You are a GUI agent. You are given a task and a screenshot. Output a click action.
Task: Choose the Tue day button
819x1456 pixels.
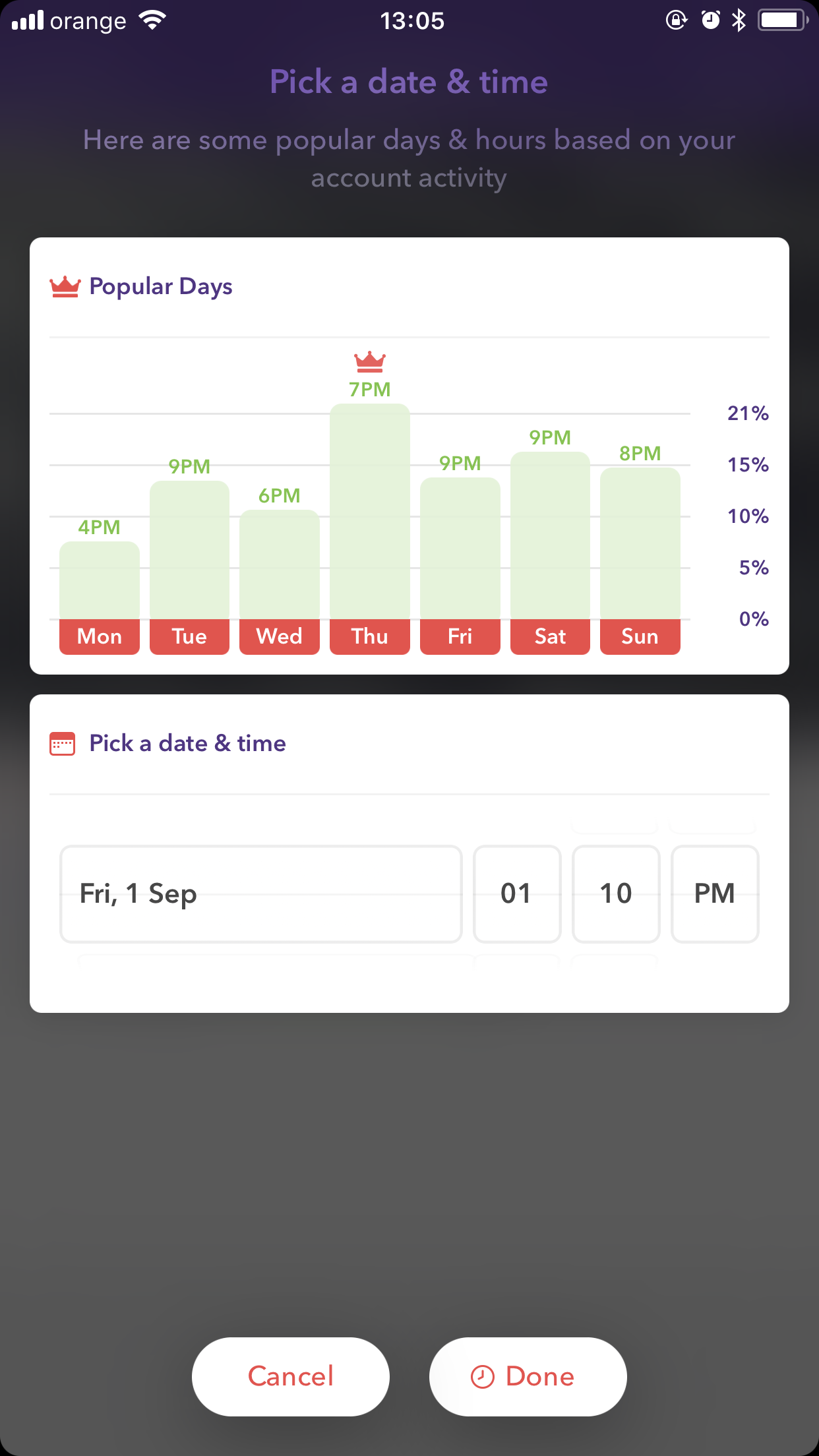point(189,636)
